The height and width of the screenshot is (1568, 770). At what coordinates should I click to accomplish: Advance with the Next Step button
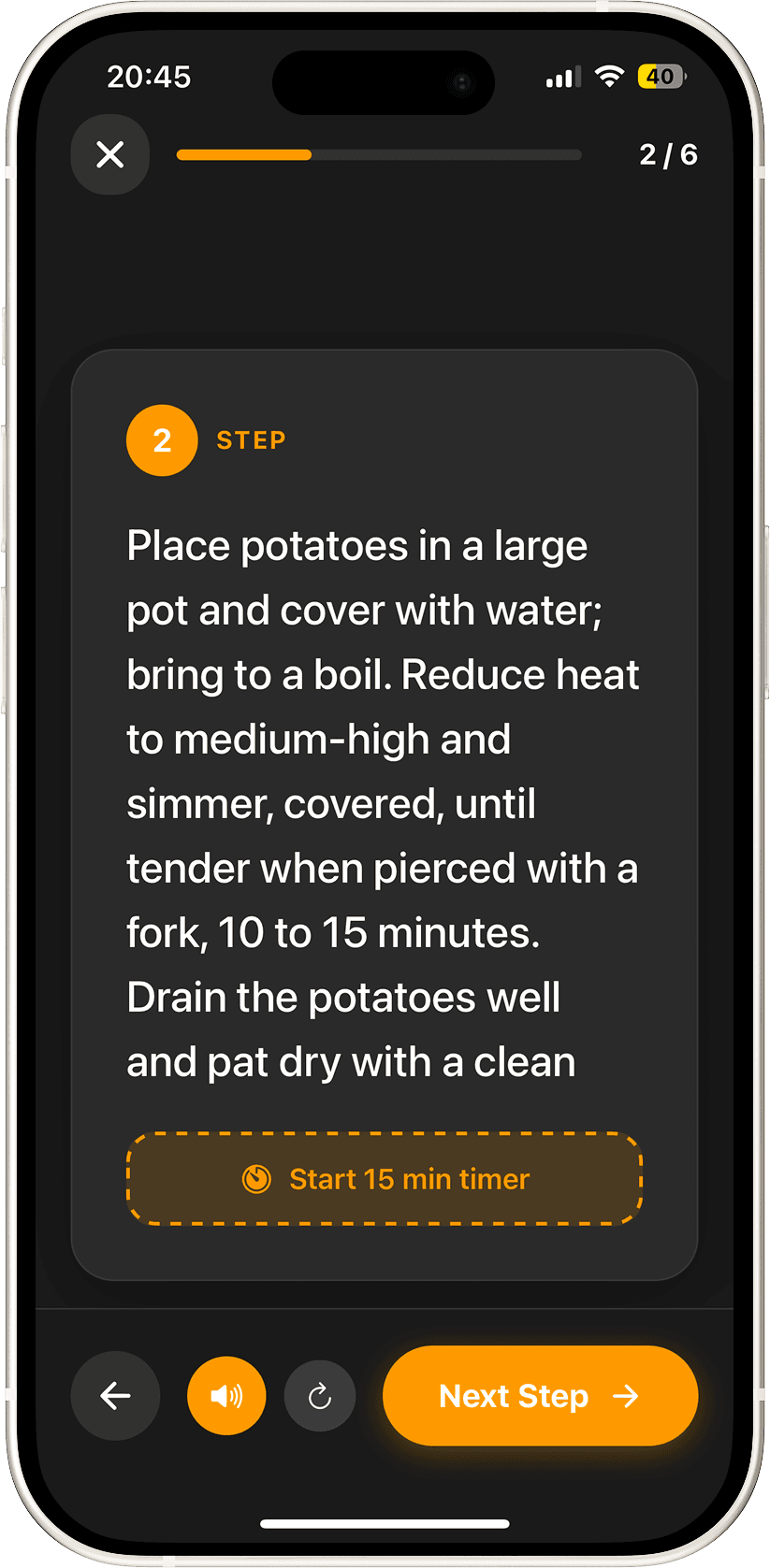pyautogui.click(x=540, y=1395)
